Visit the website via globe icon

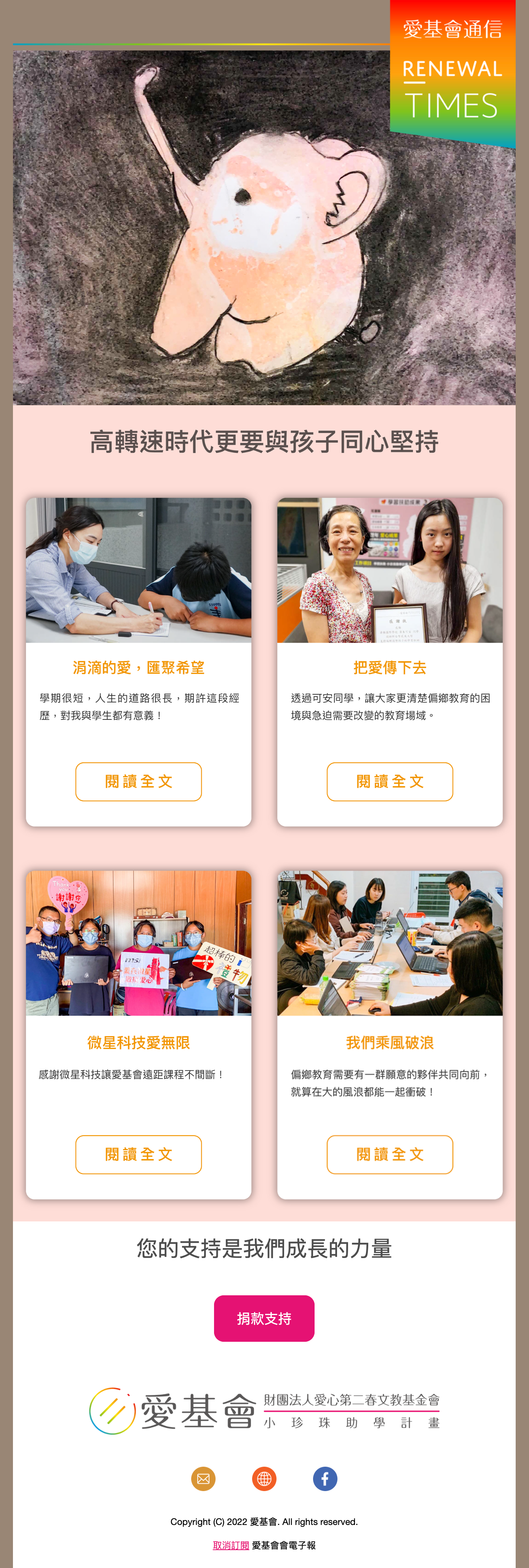pyautogui.click(x=264, y=1478)
